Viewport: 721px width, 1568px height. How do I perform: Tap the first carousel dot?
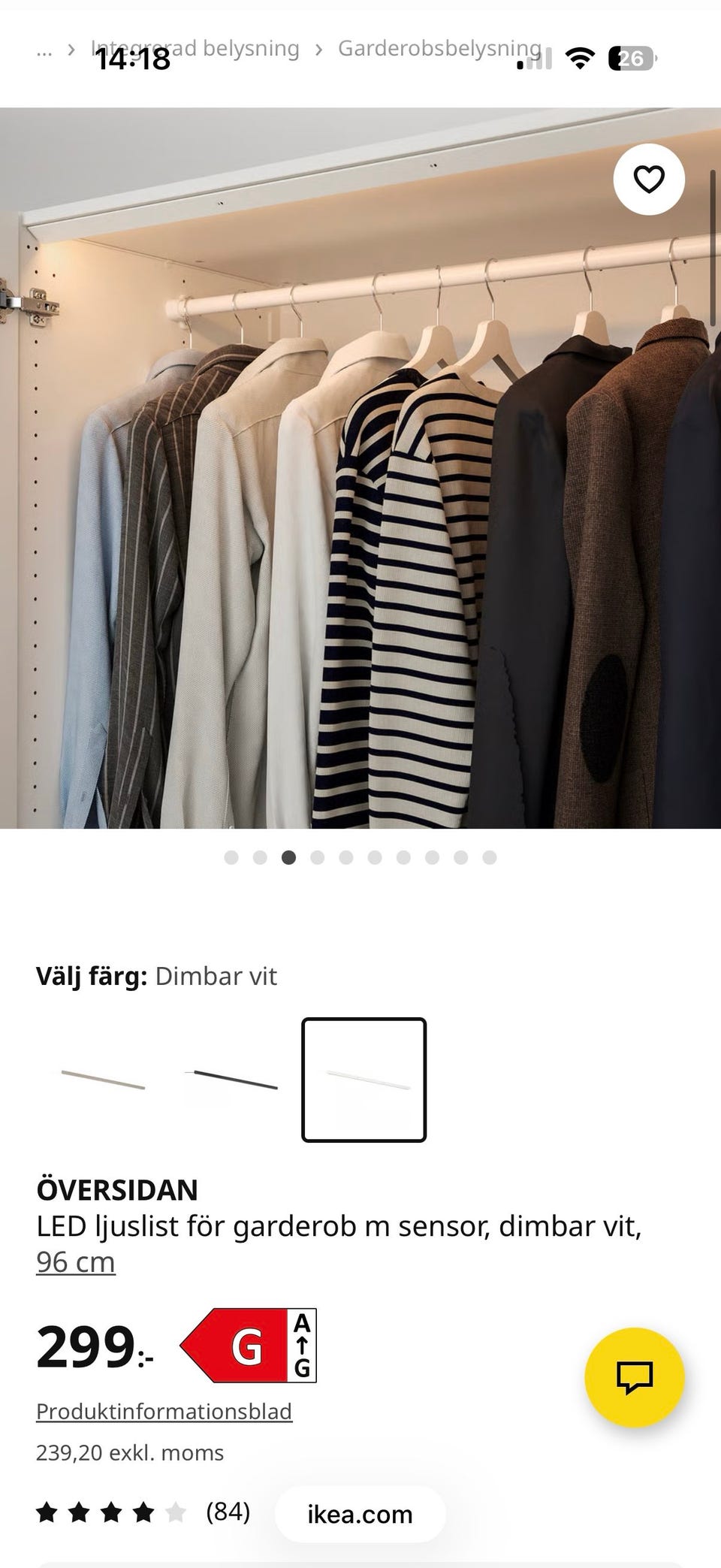tap(231, 856)
